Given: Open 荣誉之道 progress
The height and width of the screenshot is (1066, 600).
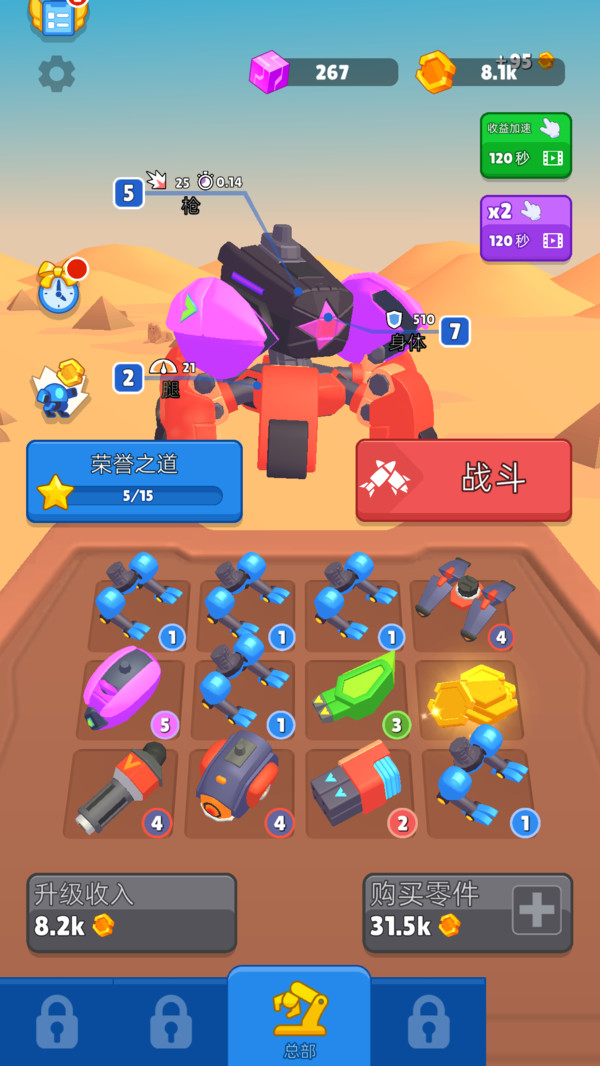Looking at the screenshot, I should 135,481.
